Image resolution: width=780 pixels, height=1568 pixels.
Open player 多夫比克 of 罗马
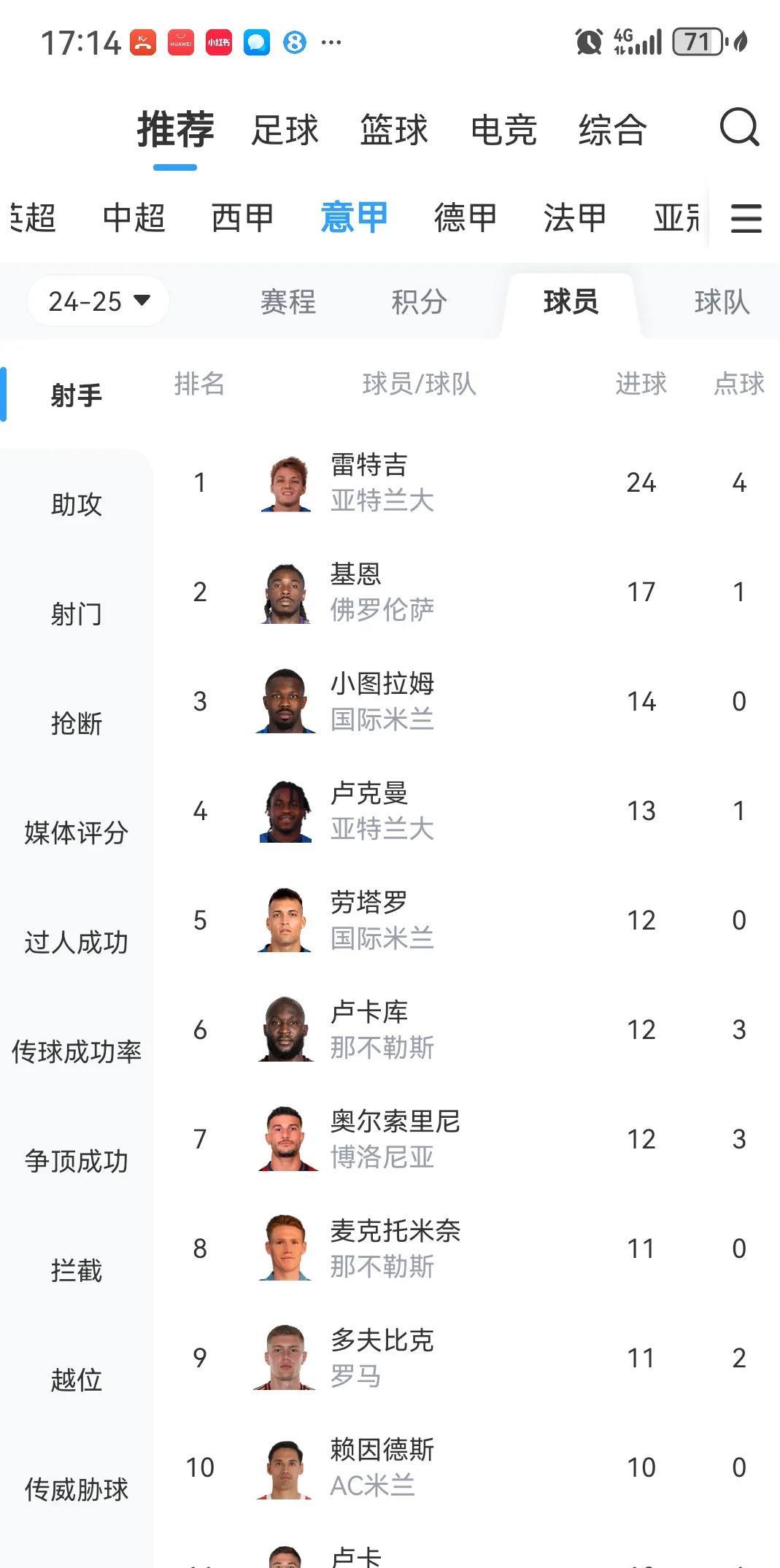pyautogui.click(x=381, y=1358)
